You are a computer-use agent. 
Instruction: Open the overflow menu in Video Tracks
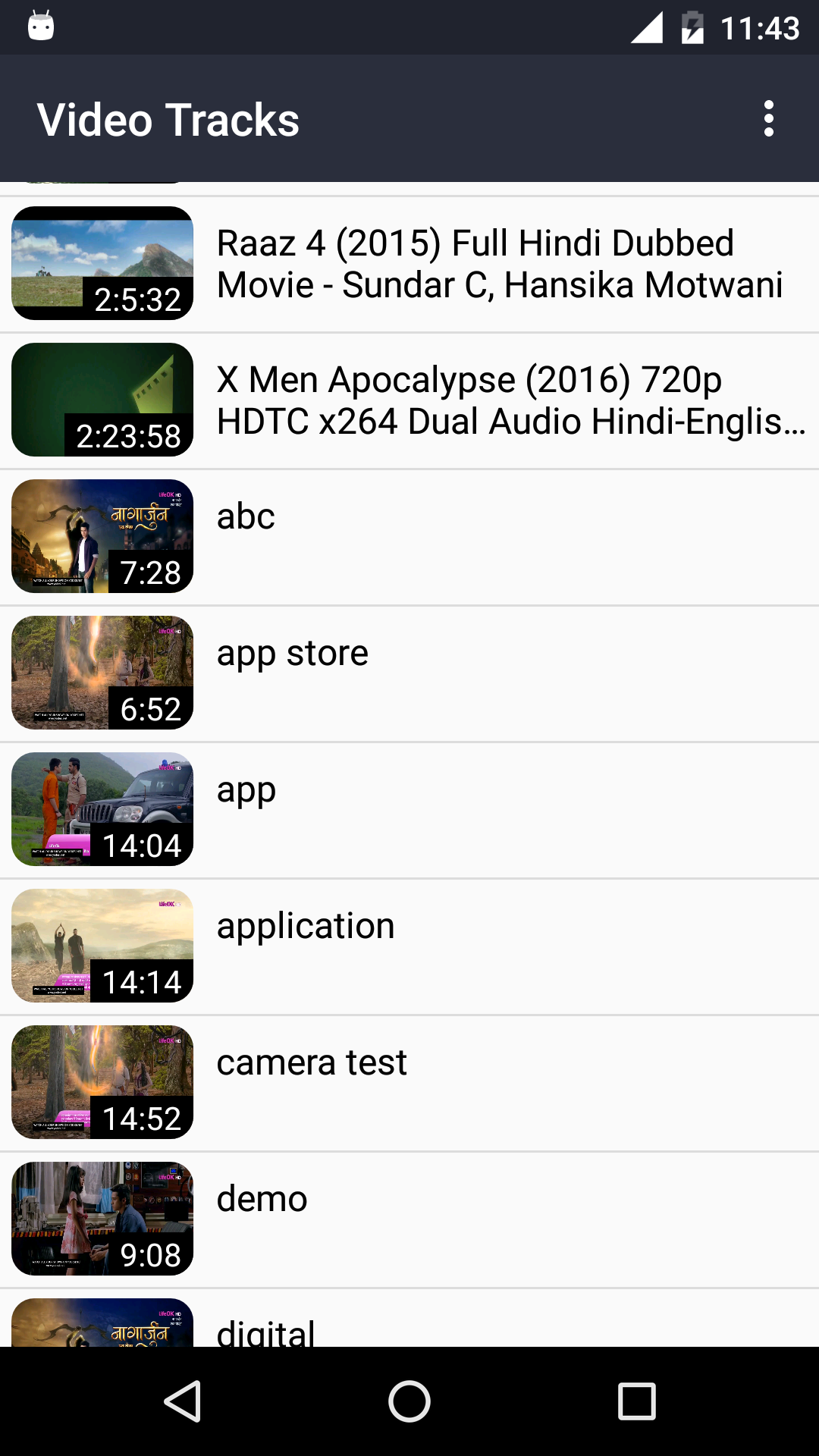click(768, 118)
